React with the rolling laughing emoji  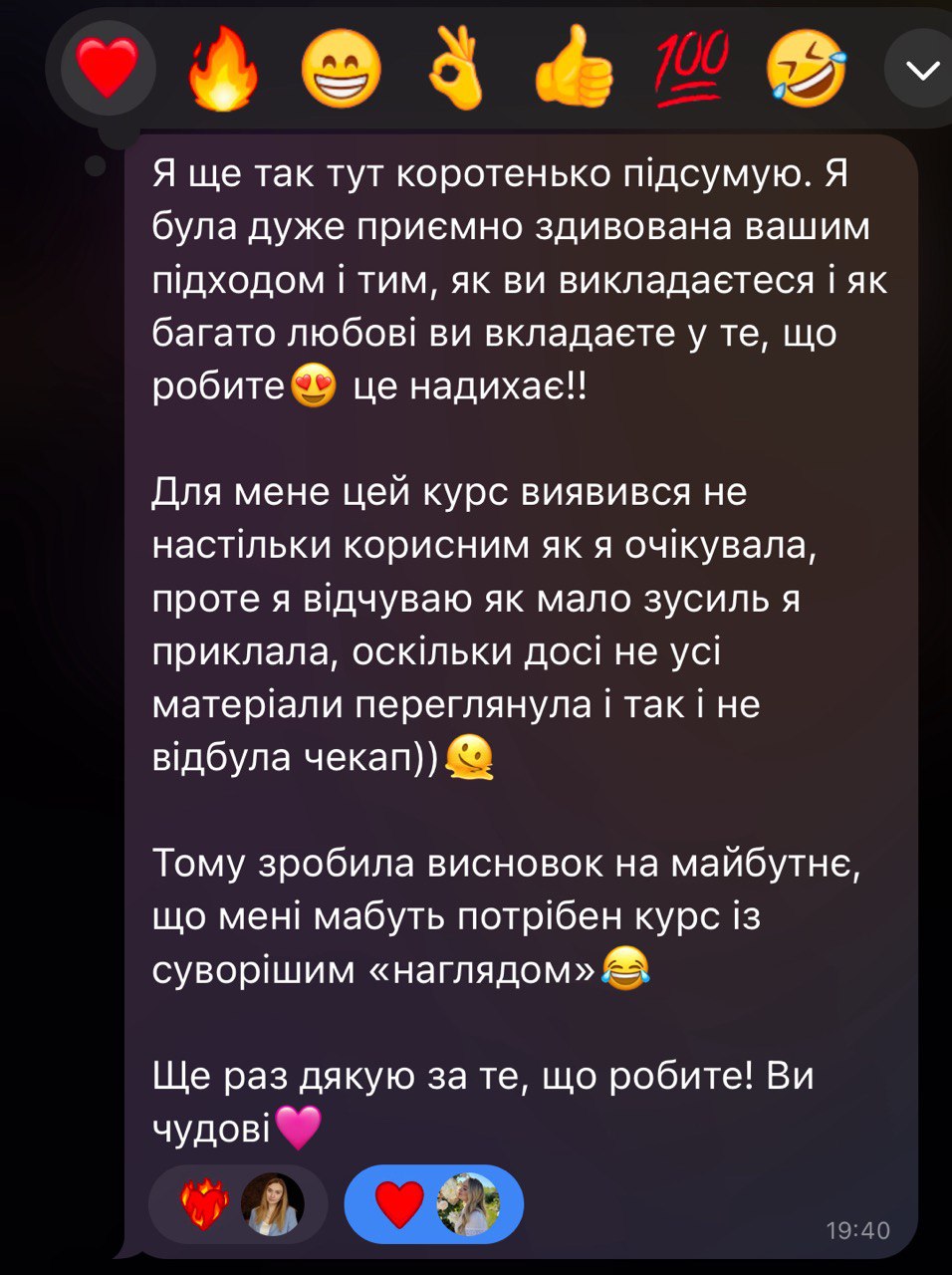point(807,69)
